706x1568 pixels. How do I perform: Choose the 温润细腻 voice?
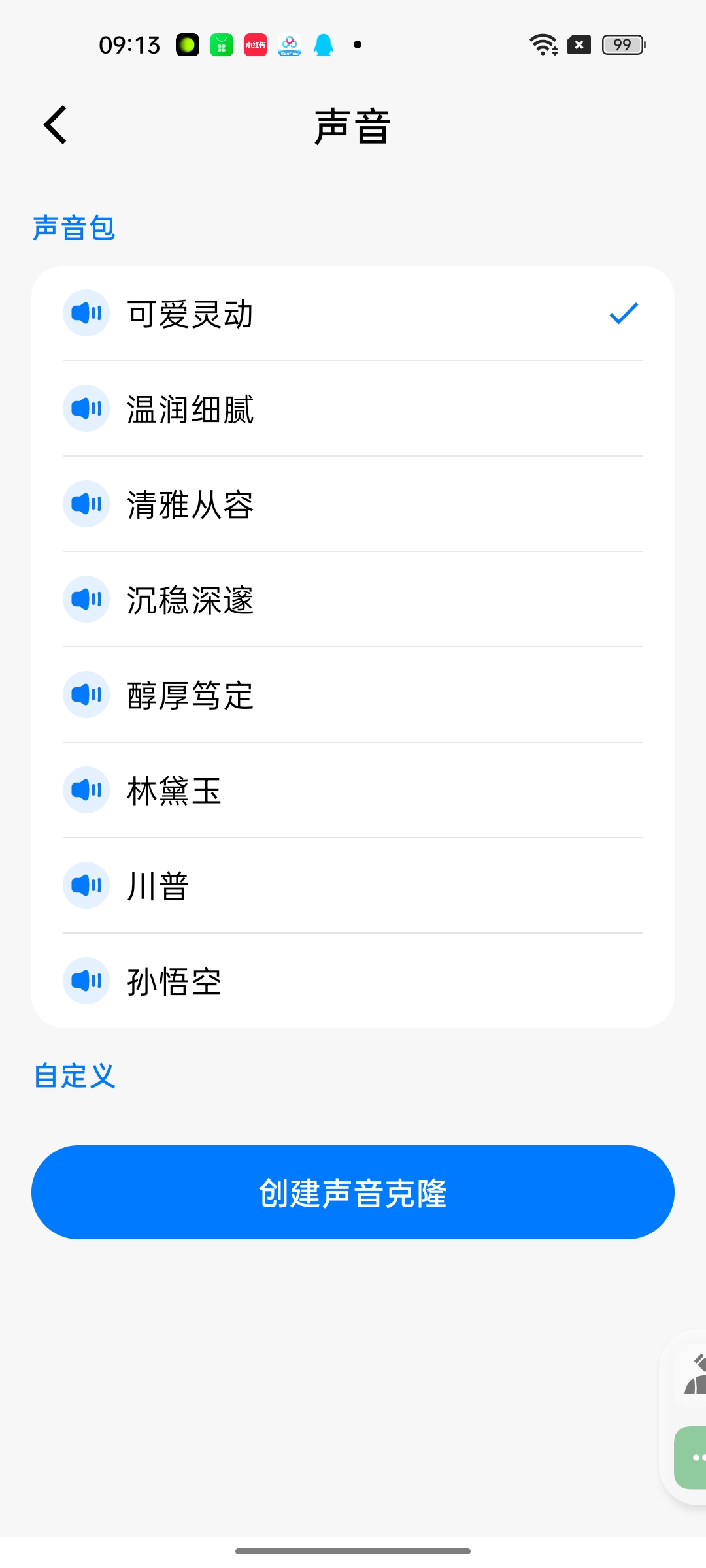click(353, 409)
